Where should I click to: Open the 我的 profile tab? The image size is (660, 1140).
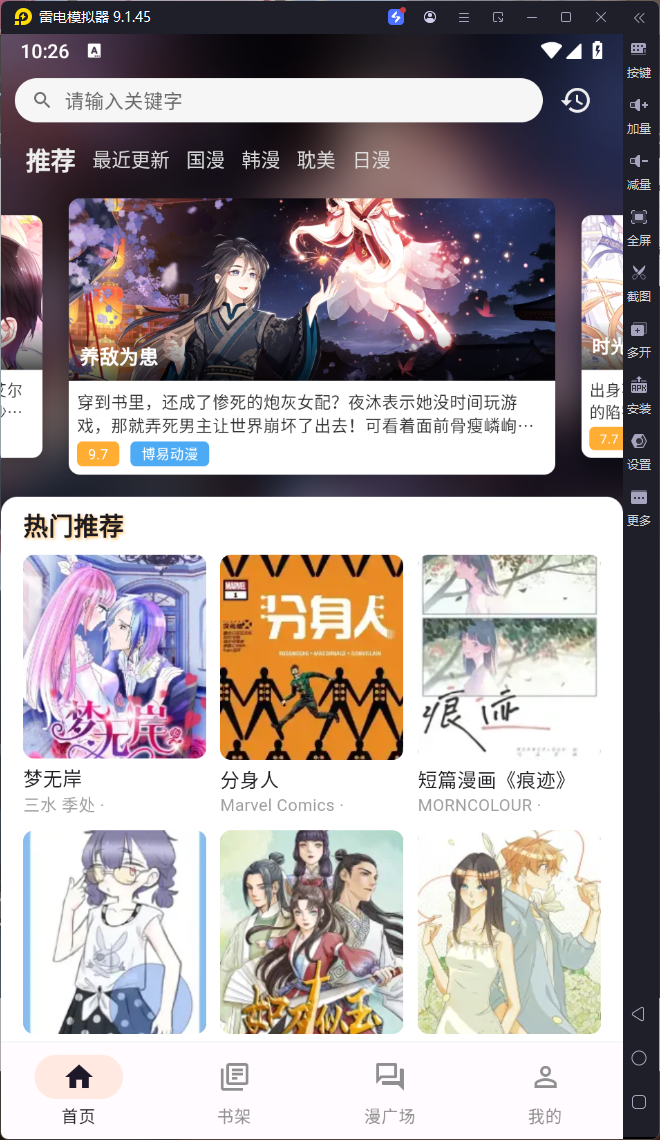coord(545,1093)
